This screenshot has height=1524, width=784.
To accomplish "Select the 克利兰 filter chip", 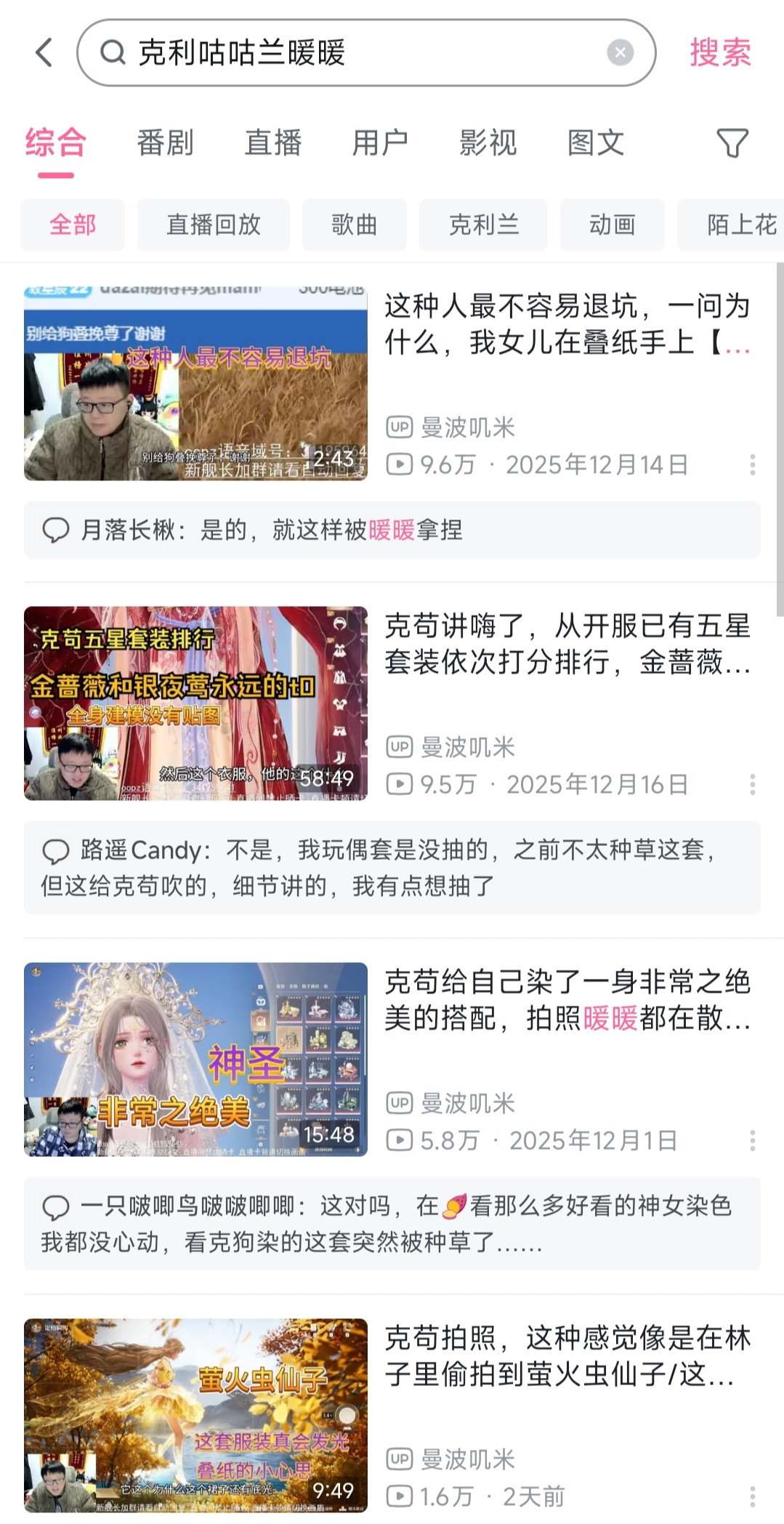I will click(483, 225).
